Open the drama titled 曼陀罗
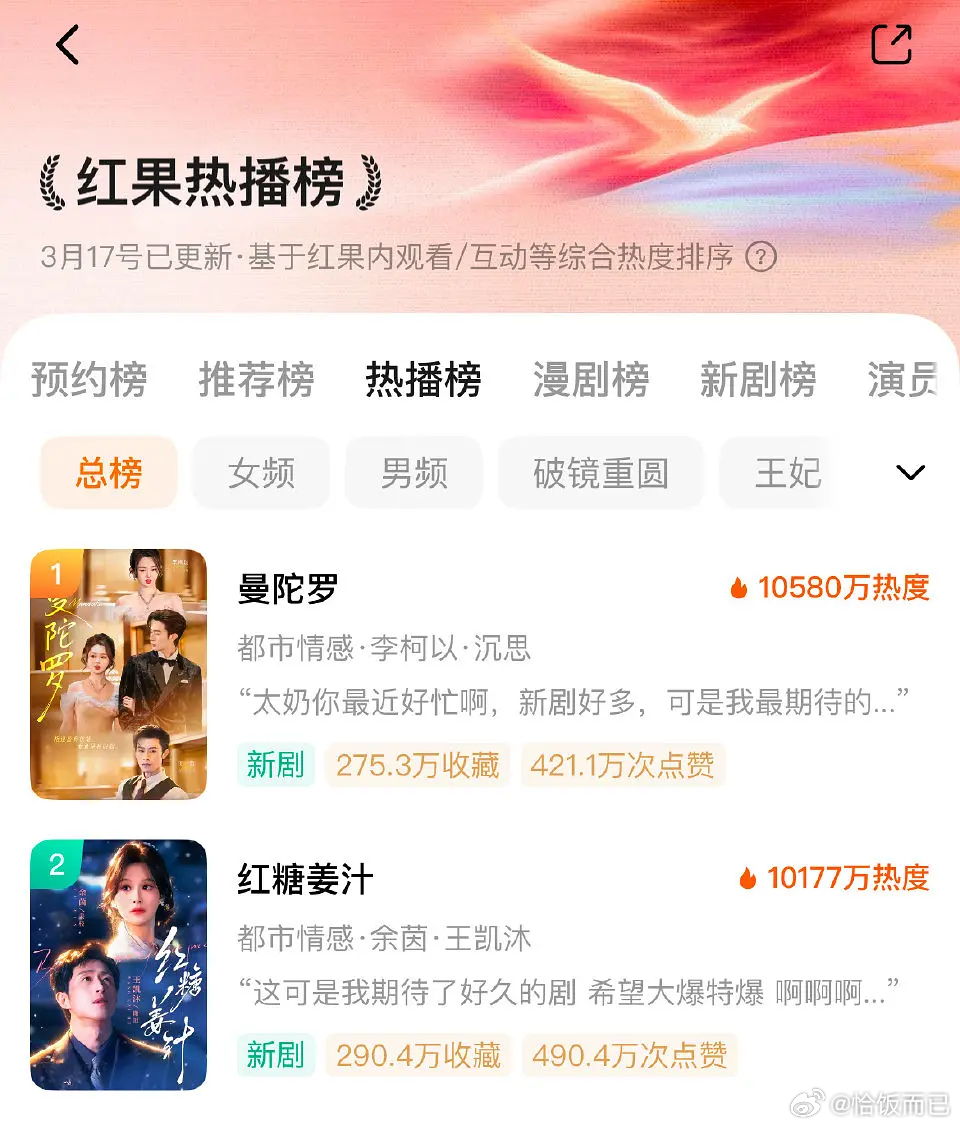Screen dimensions: 960x1127 (x=288, y=589)
